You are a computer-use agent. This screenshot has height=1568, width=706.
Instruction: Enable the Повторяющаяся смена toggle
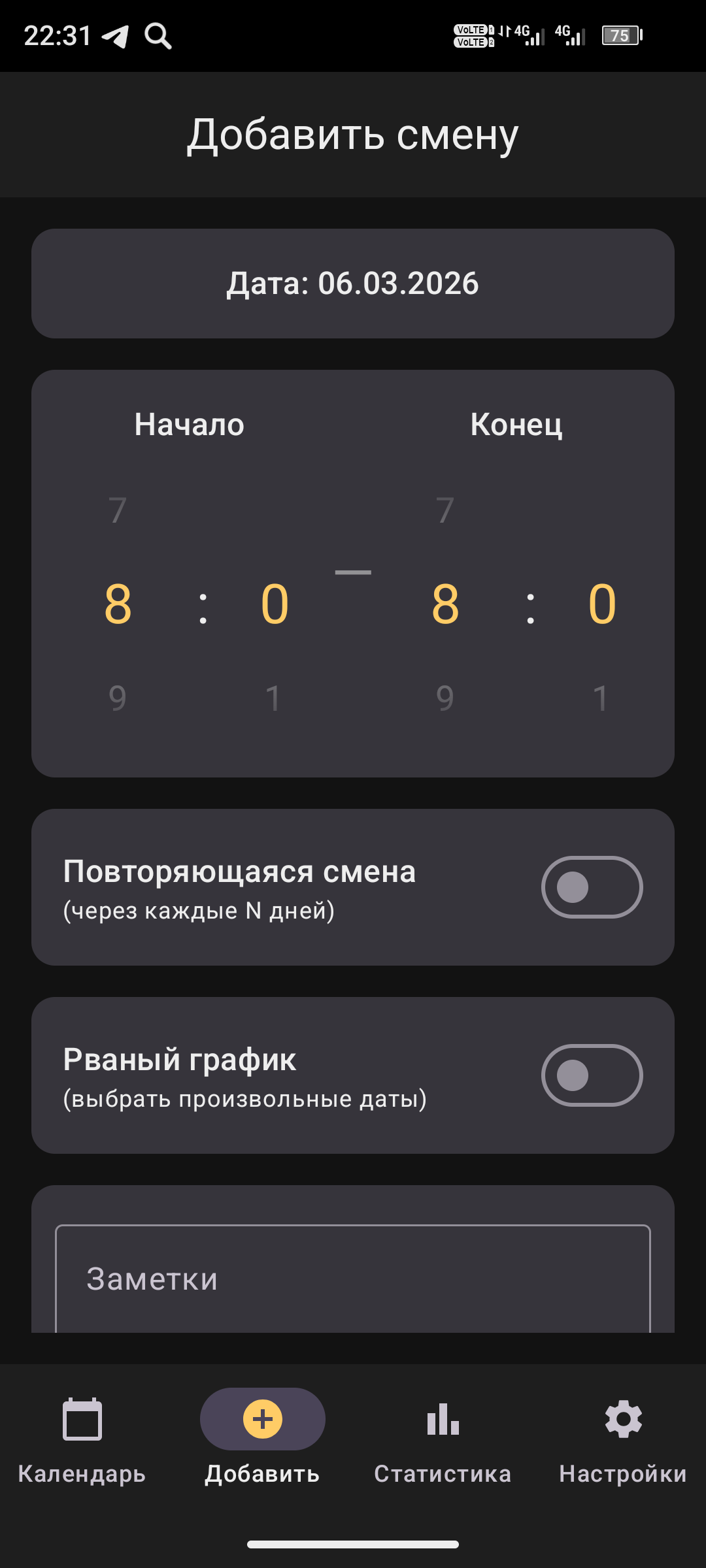[590, 887]
